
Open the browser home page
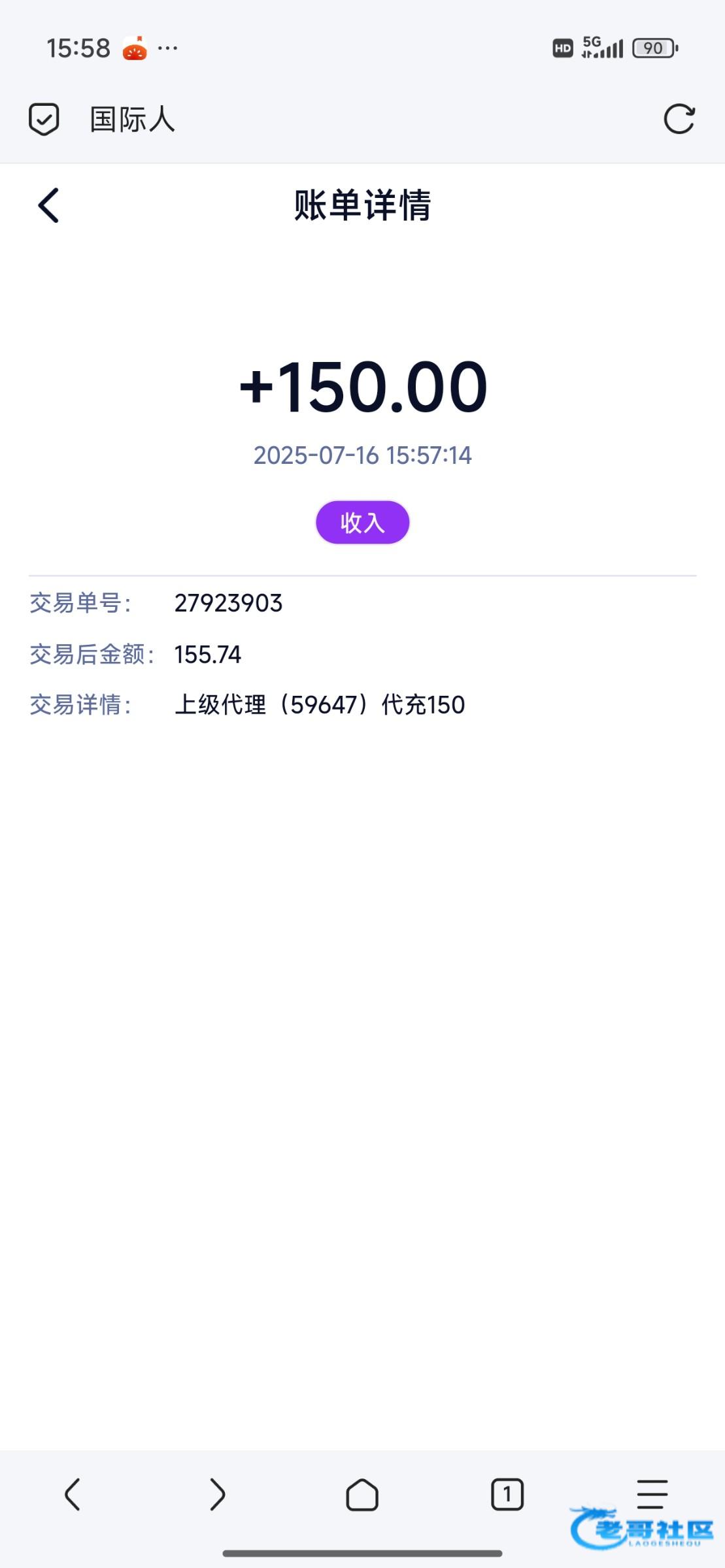[x=362, y=1494]
